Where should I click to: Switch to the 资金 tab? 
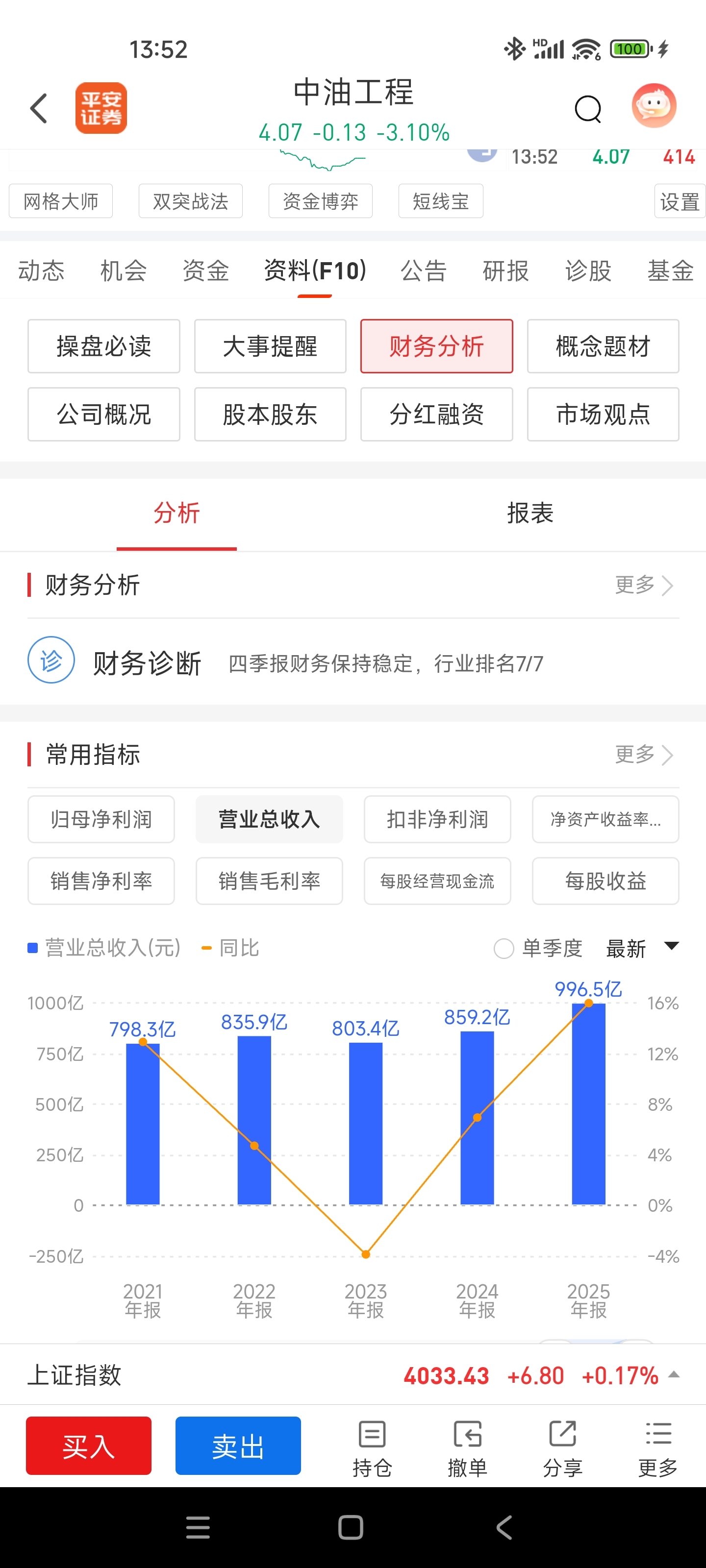pos(206,270)
